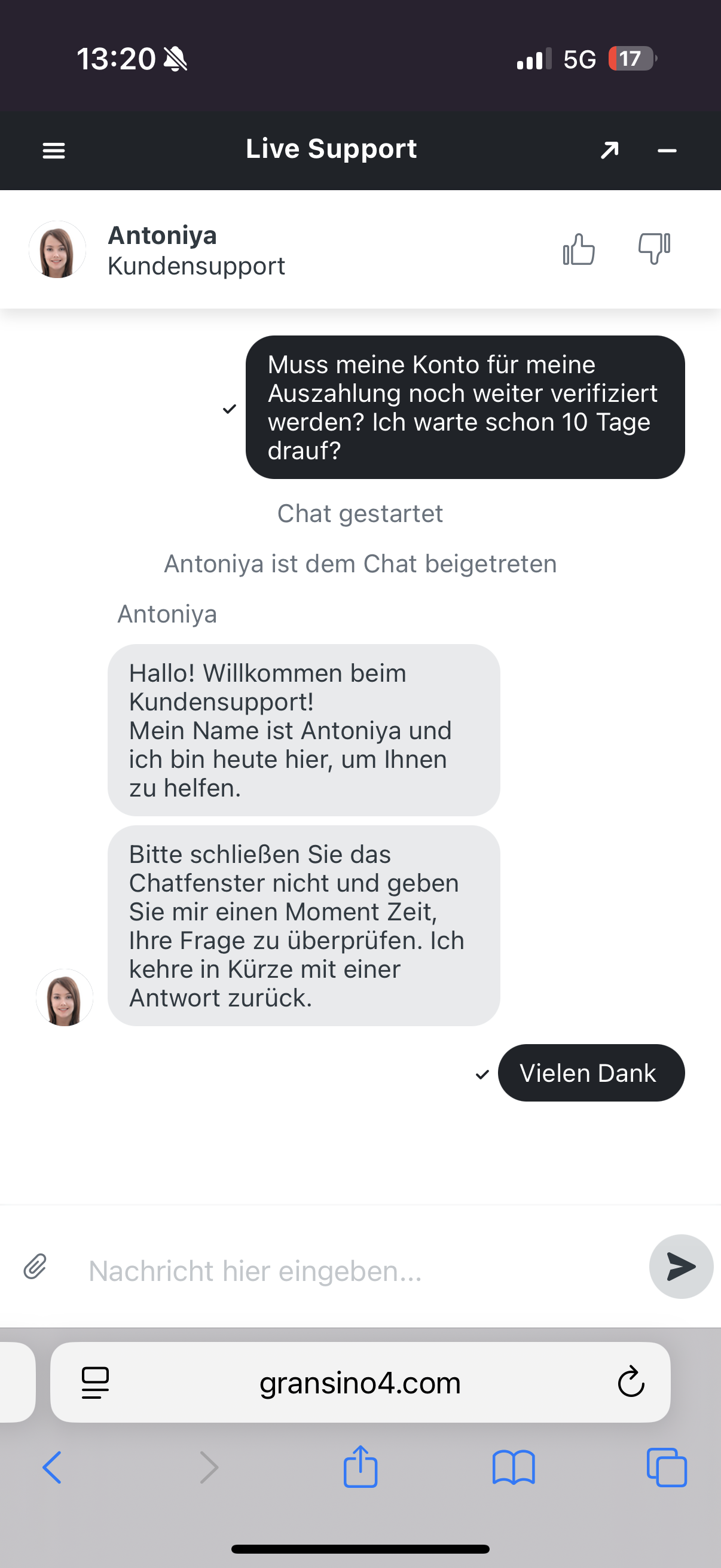Open Safari bookmarks

[514, 1468]
